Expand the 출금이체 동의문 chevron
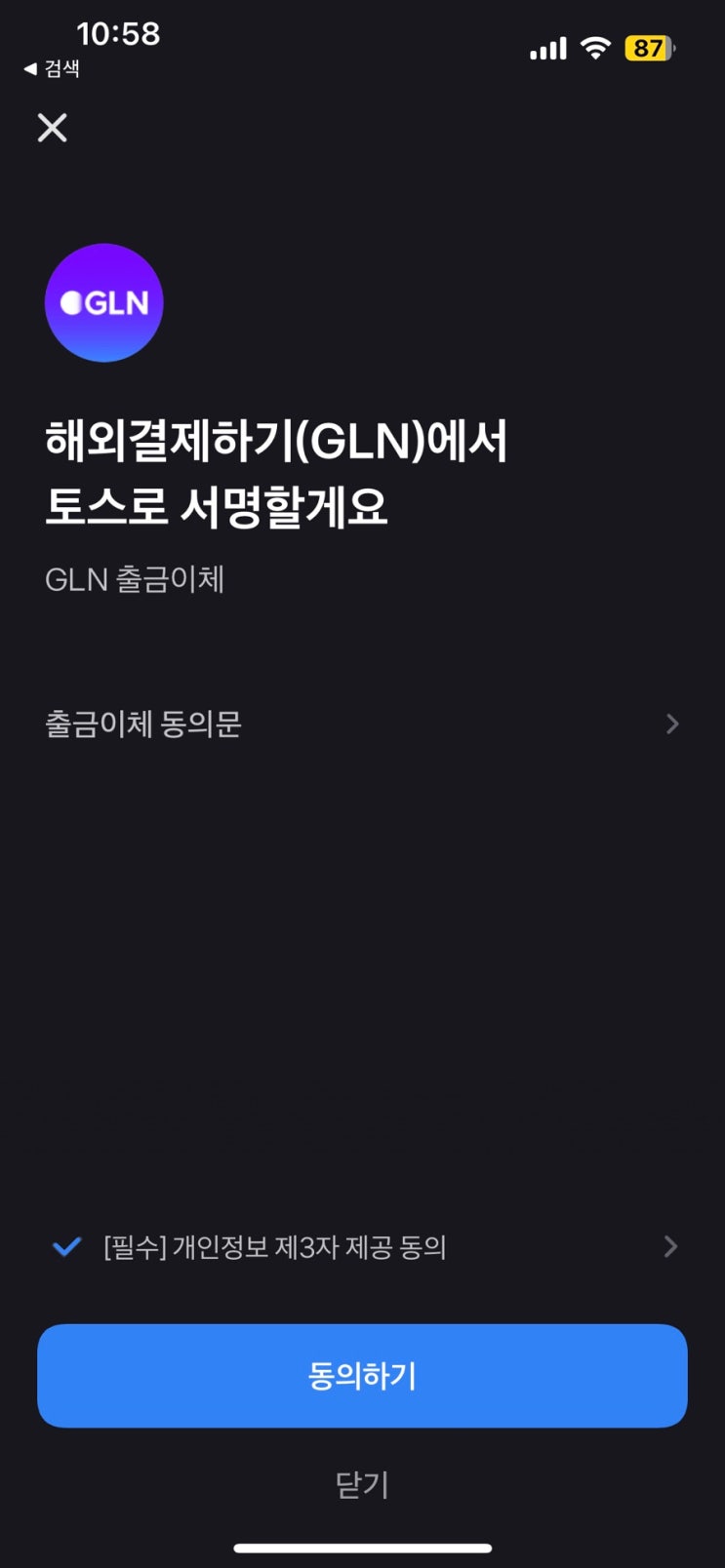 pos(671,724)
